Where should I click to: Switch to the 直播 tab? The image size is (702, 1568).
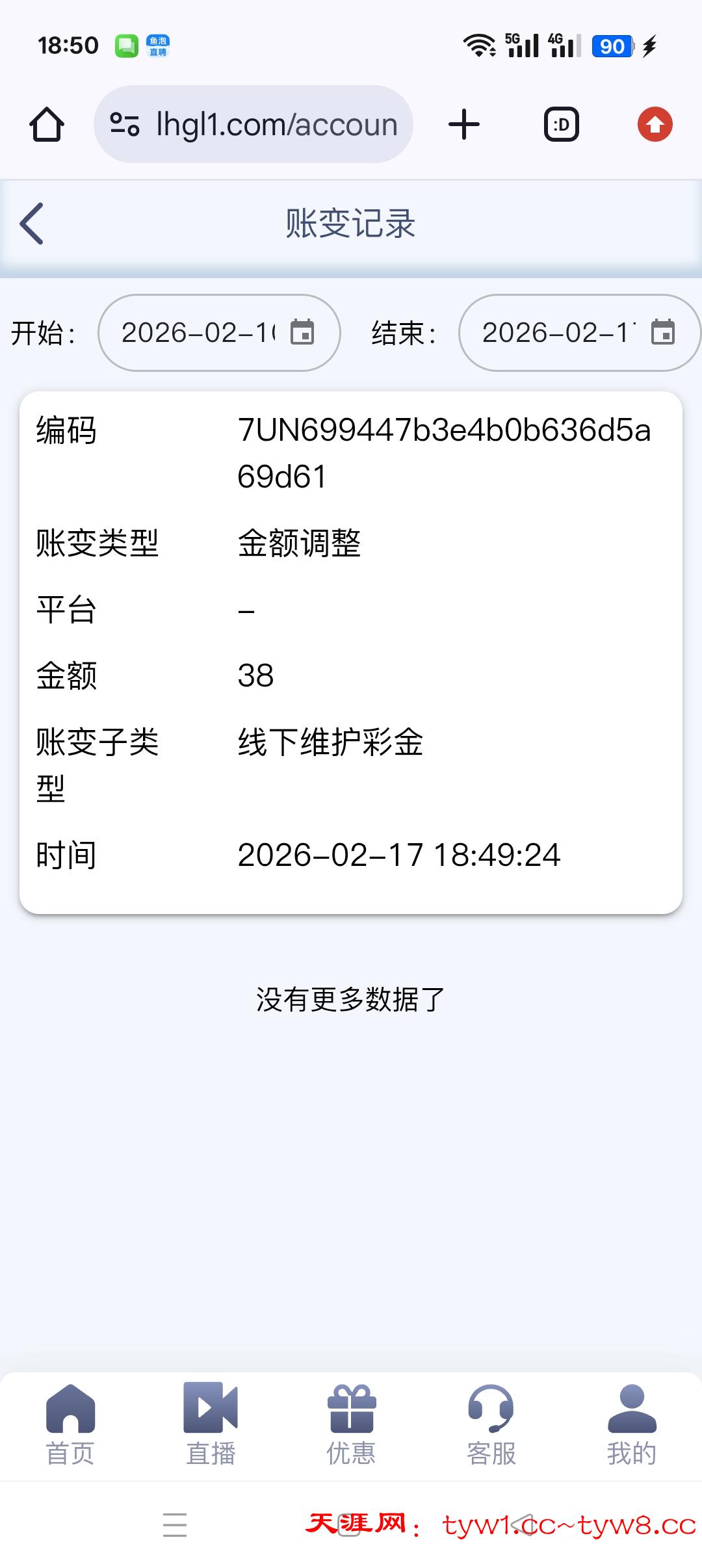211,1425
